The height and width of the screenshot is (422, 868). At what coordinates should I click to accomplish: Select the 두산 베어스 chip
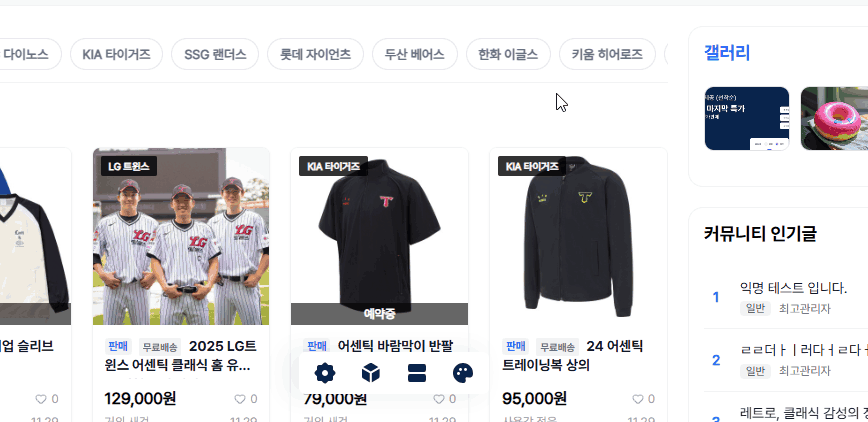coord(415,54)
